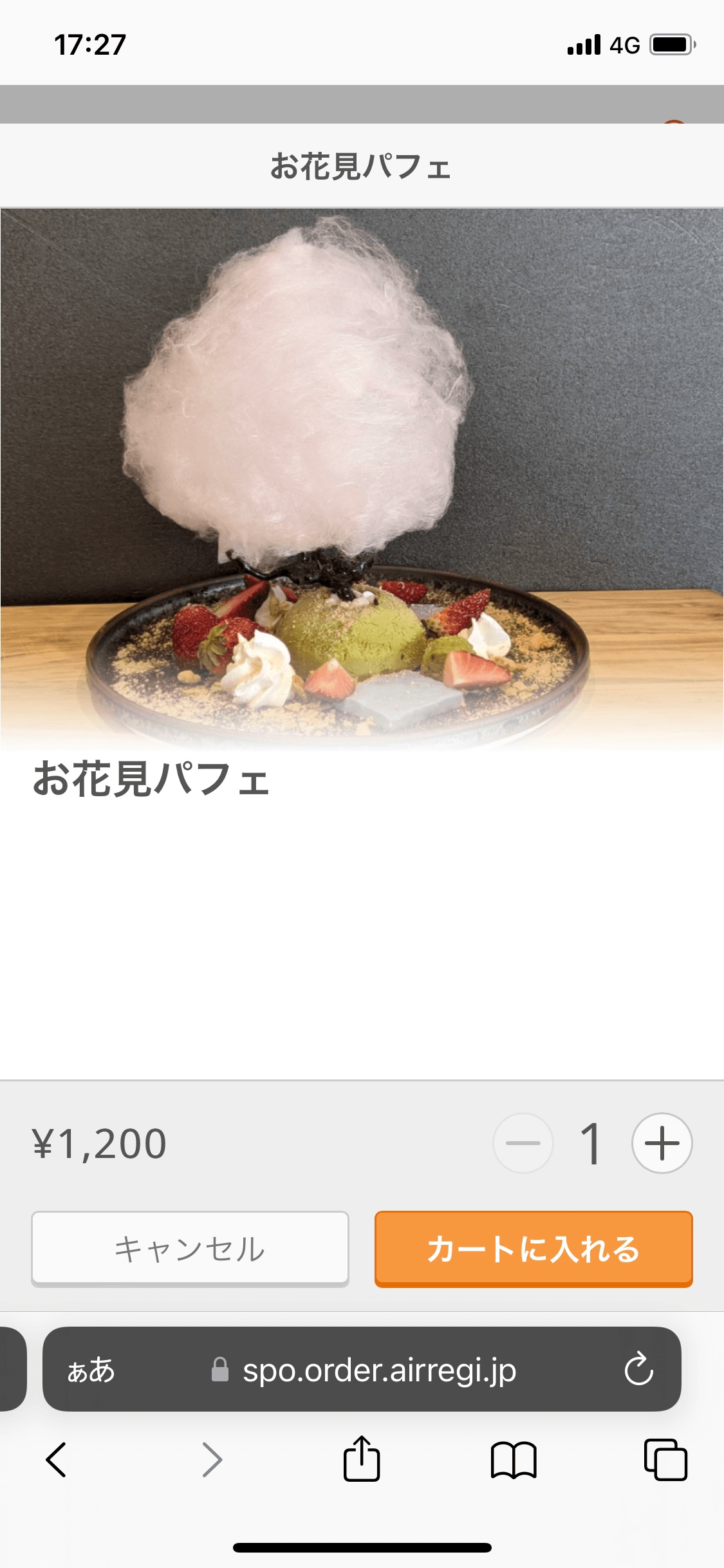The image size is (724, 1568).
Task: Decrease the quantity with the minus button
Action: 523,1143
